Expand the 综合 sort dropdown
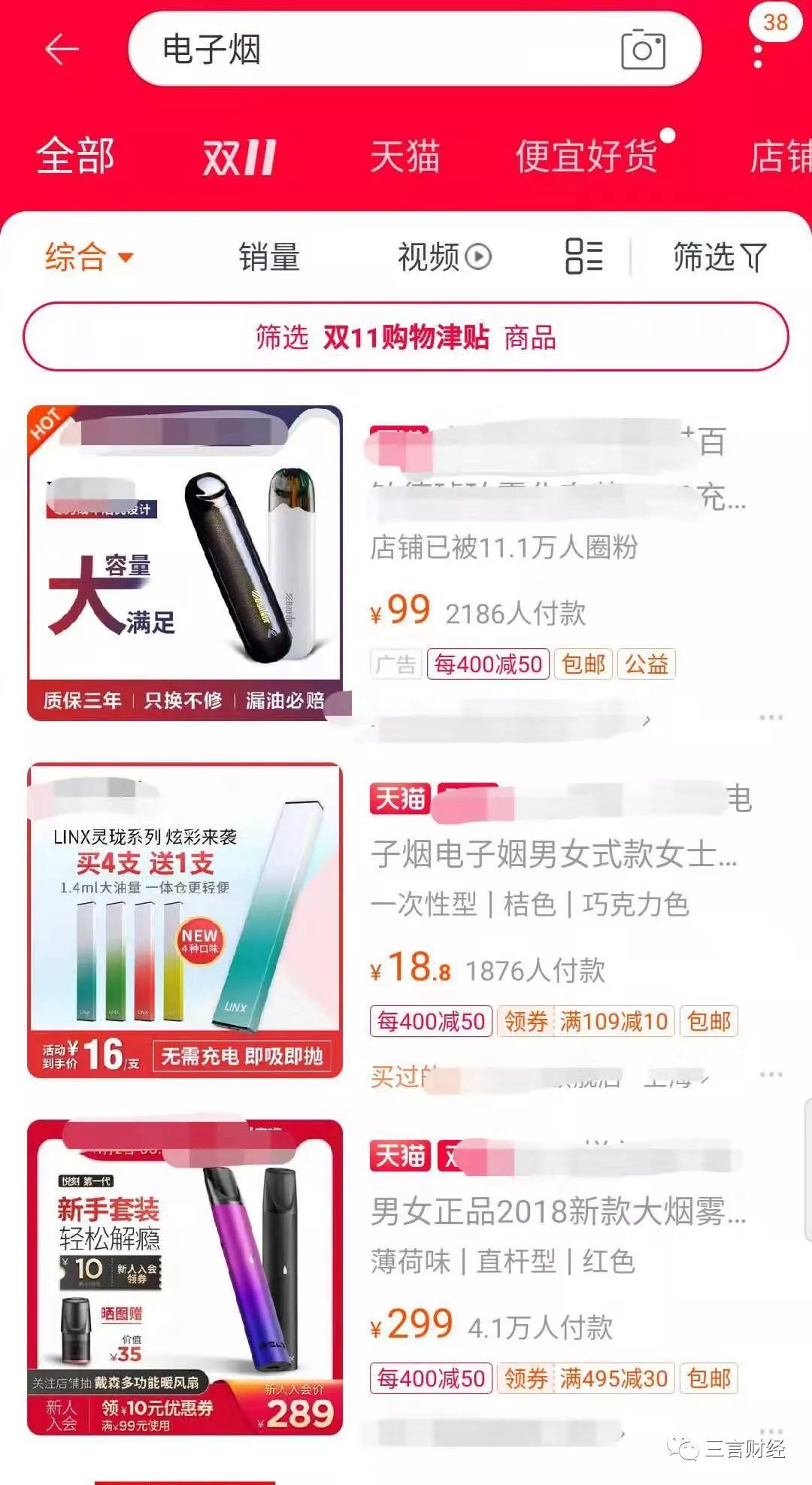812x1485 pixels. point(89,257)
